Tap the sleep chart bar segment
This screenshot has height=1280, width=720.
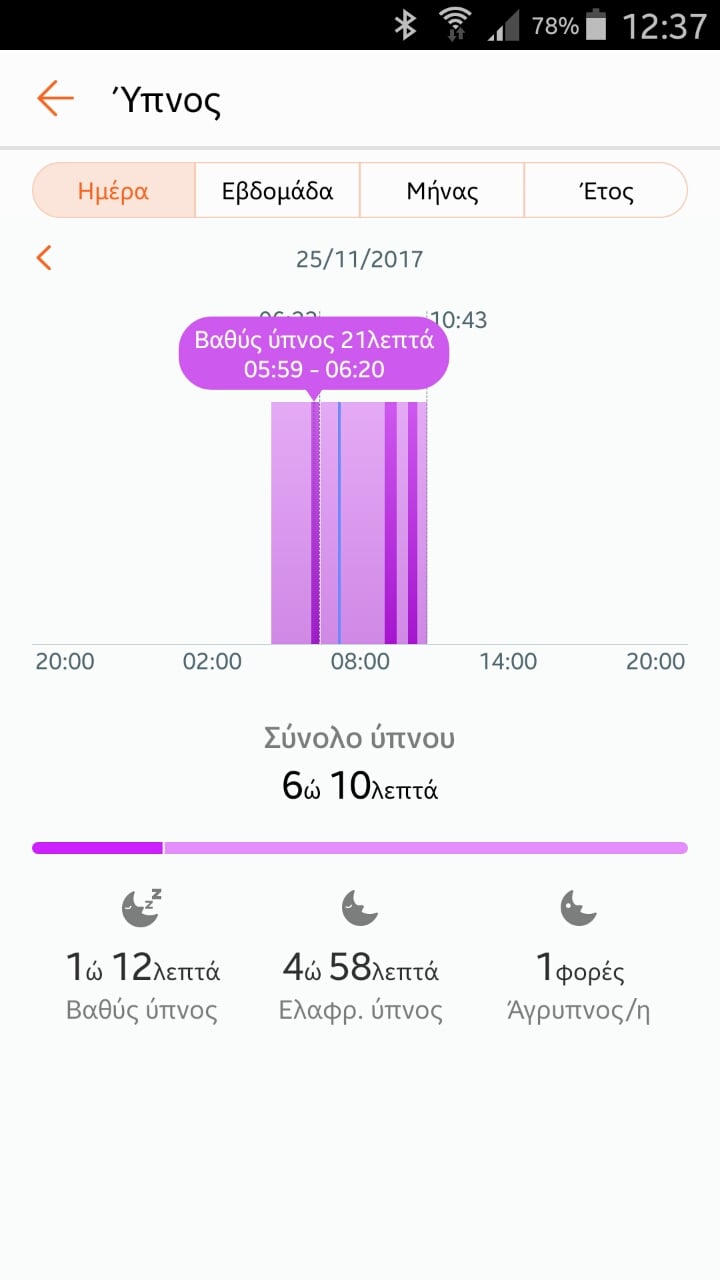[349, 523]
